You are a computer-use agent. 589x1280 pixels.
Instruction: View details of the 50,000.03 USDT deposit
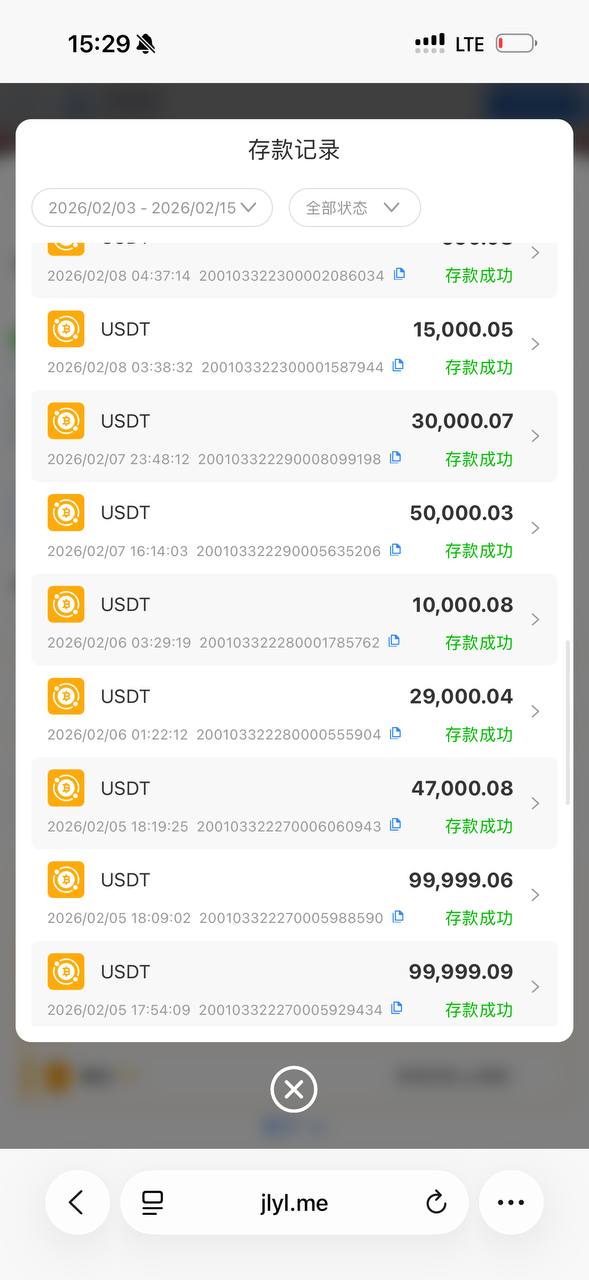tap(294, 528)
